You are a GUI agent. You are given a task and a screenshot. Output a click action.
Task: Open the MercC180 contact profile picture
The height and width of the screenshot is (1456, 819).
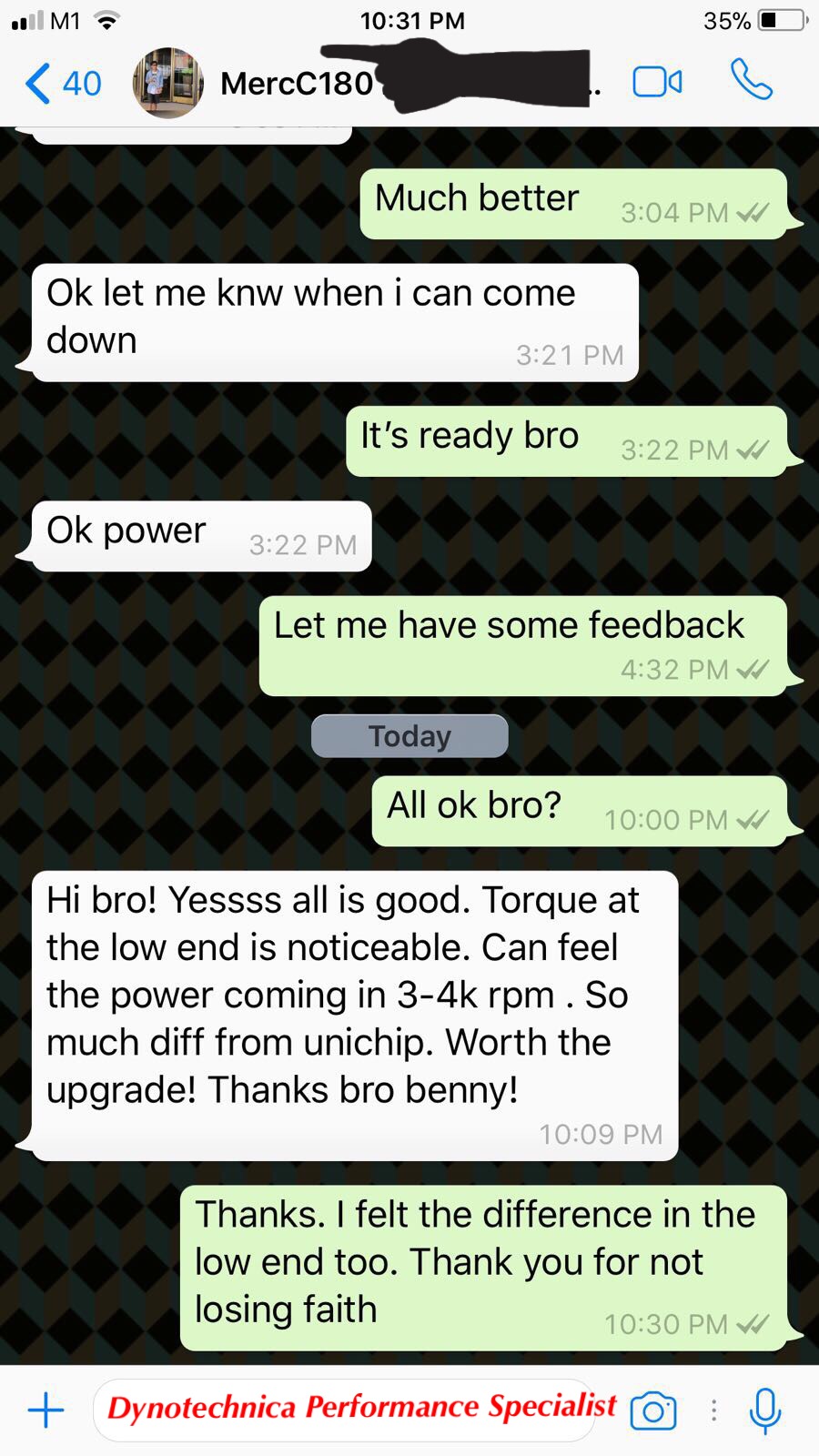[x=168, y=84]
